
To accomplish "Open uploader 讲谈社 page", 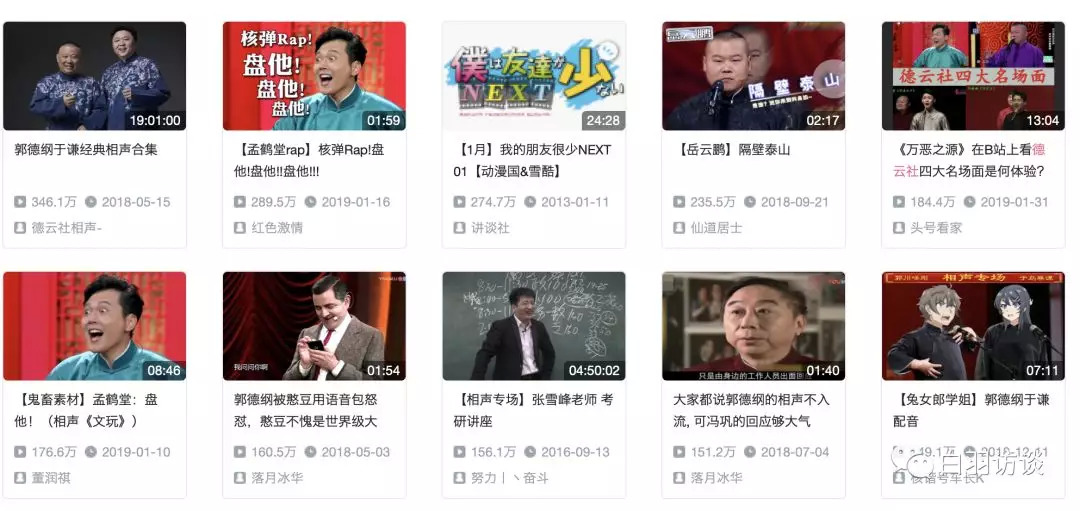I will 490,227.
